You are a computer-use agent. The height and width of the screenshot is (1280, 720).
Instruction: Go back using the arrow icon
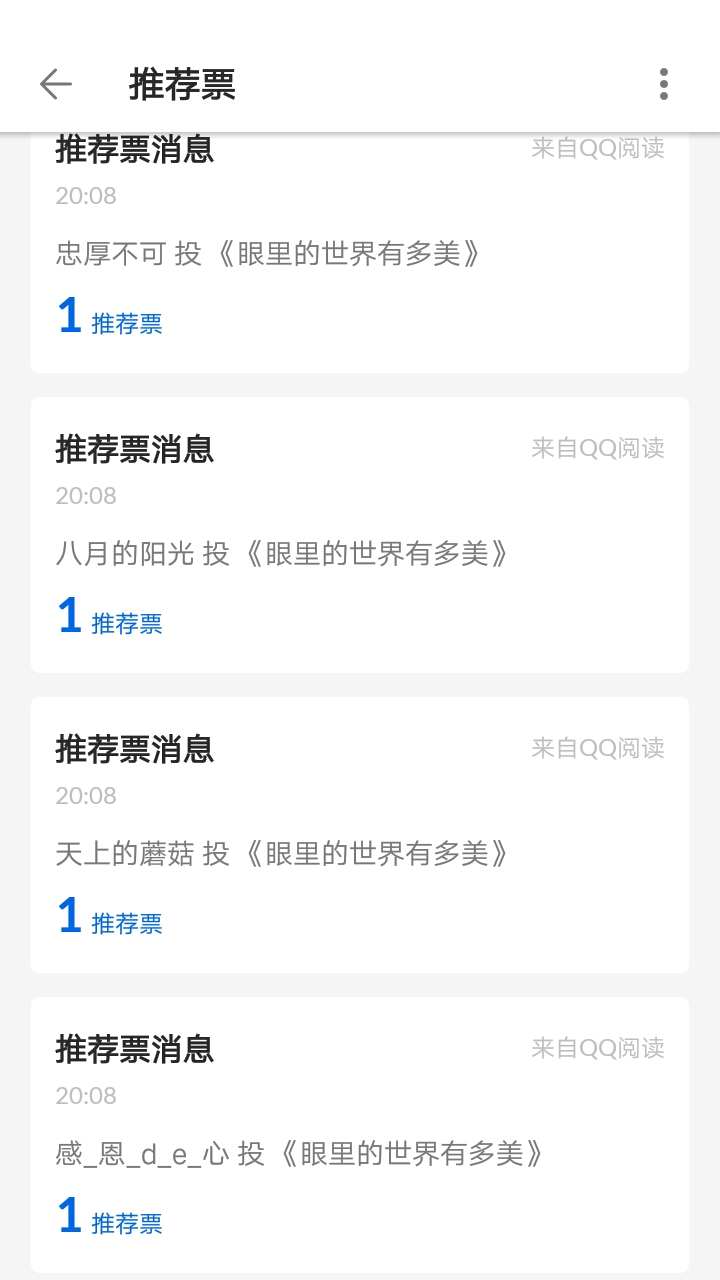[x=56, y=84]
